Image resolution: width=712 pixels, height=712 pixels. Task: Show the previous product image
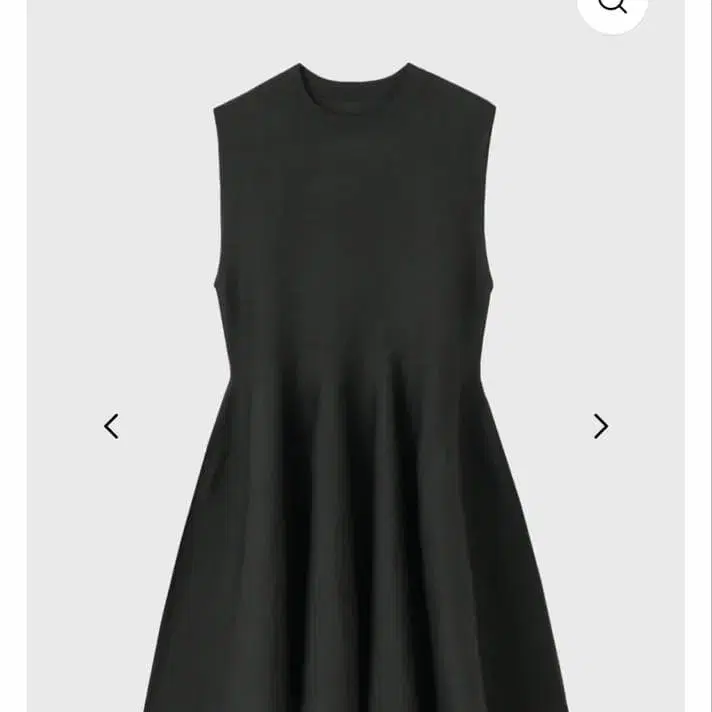tap(111, 426)
